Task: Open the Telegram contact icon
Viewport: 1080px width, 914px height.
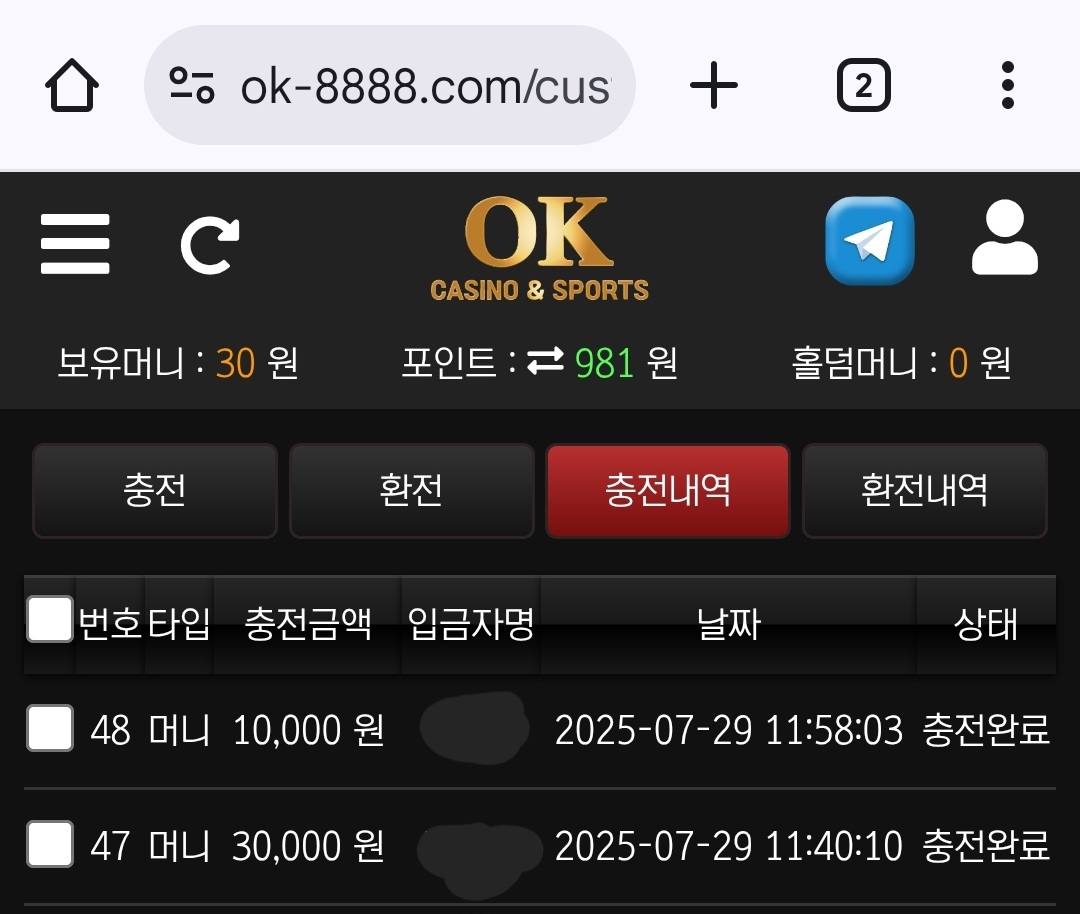Action: 869,241
